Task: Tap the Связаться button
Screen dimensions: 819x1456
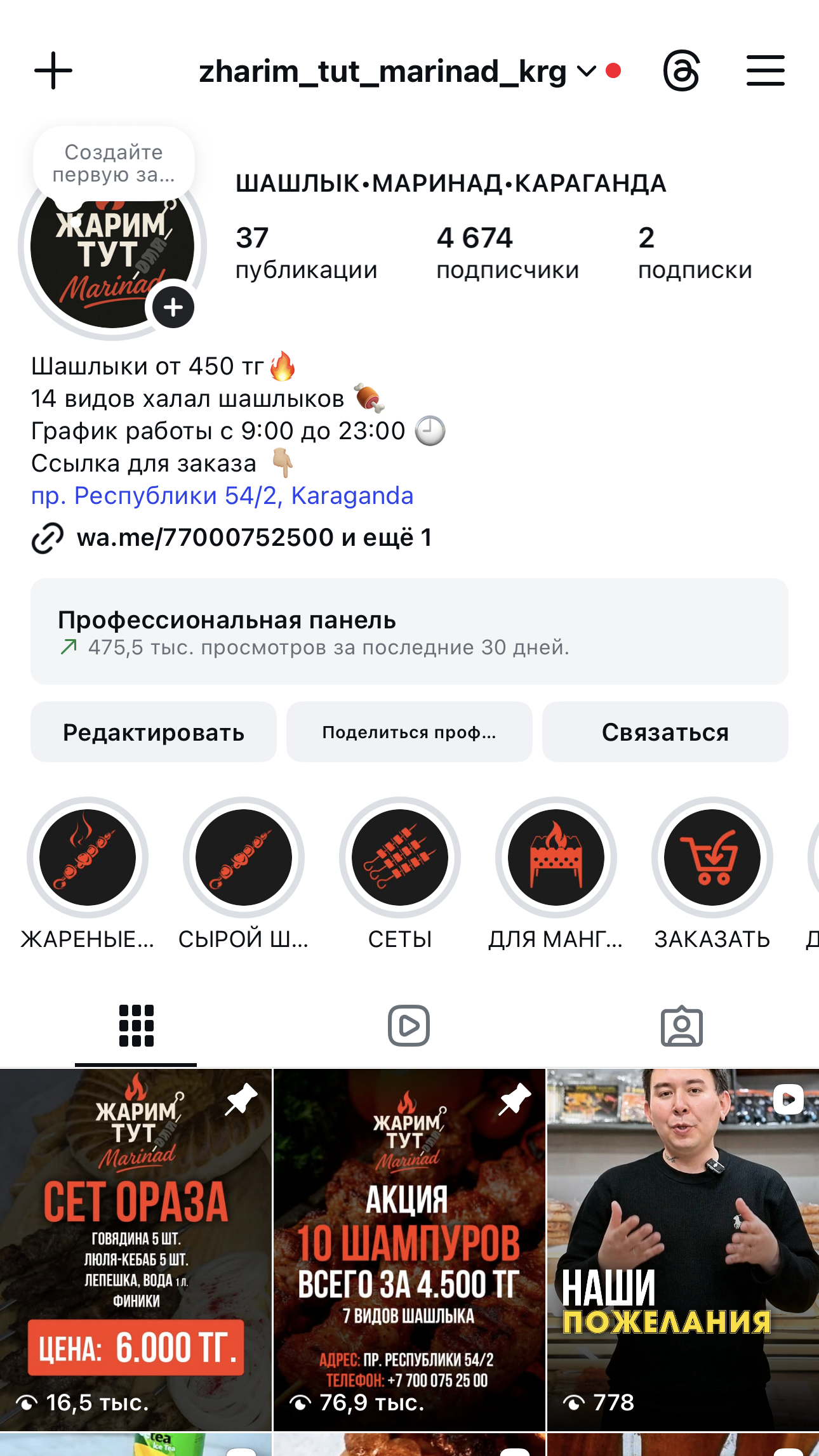Action: click(x=665, y=732)
